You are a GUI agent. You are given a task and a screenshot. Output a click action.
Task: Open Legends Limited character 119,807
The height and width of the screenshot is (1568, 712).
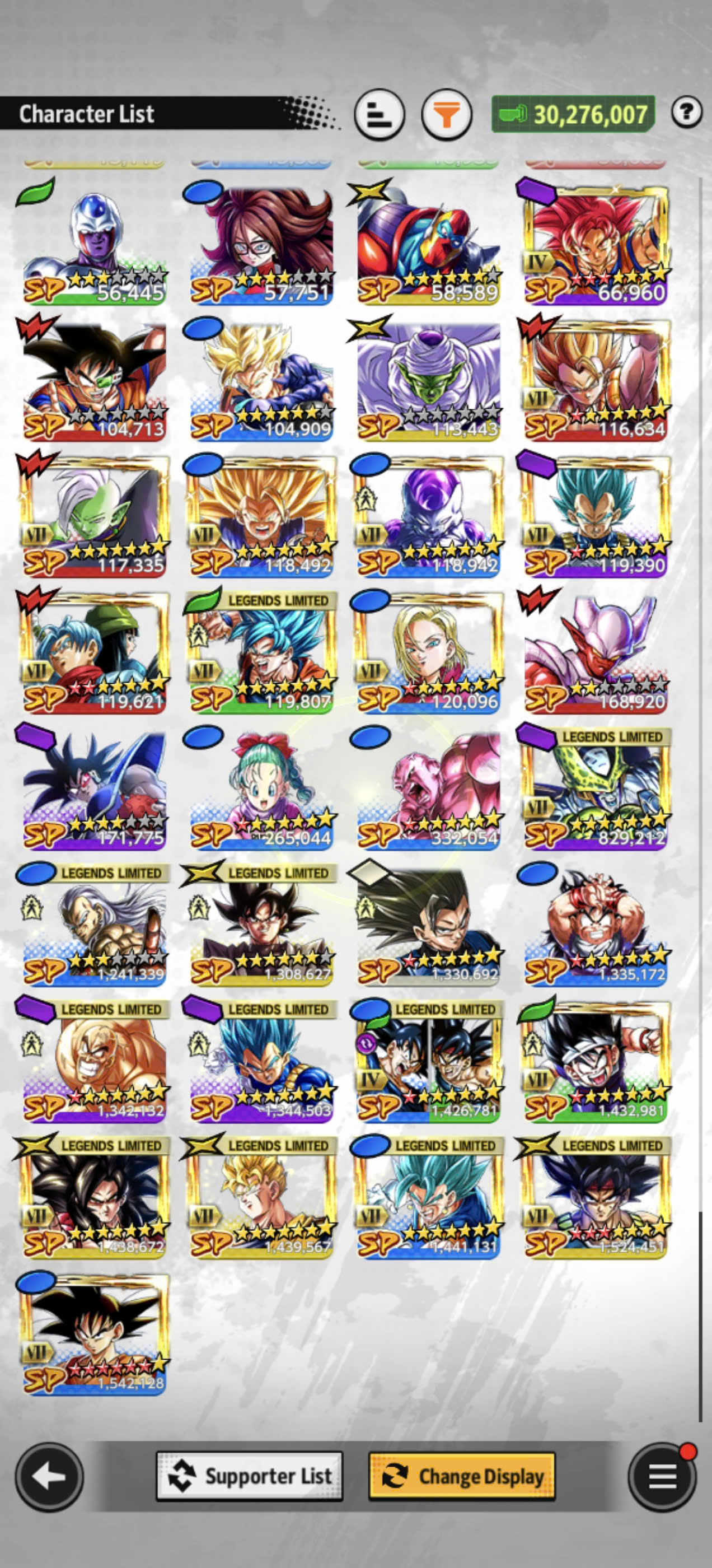261,654
